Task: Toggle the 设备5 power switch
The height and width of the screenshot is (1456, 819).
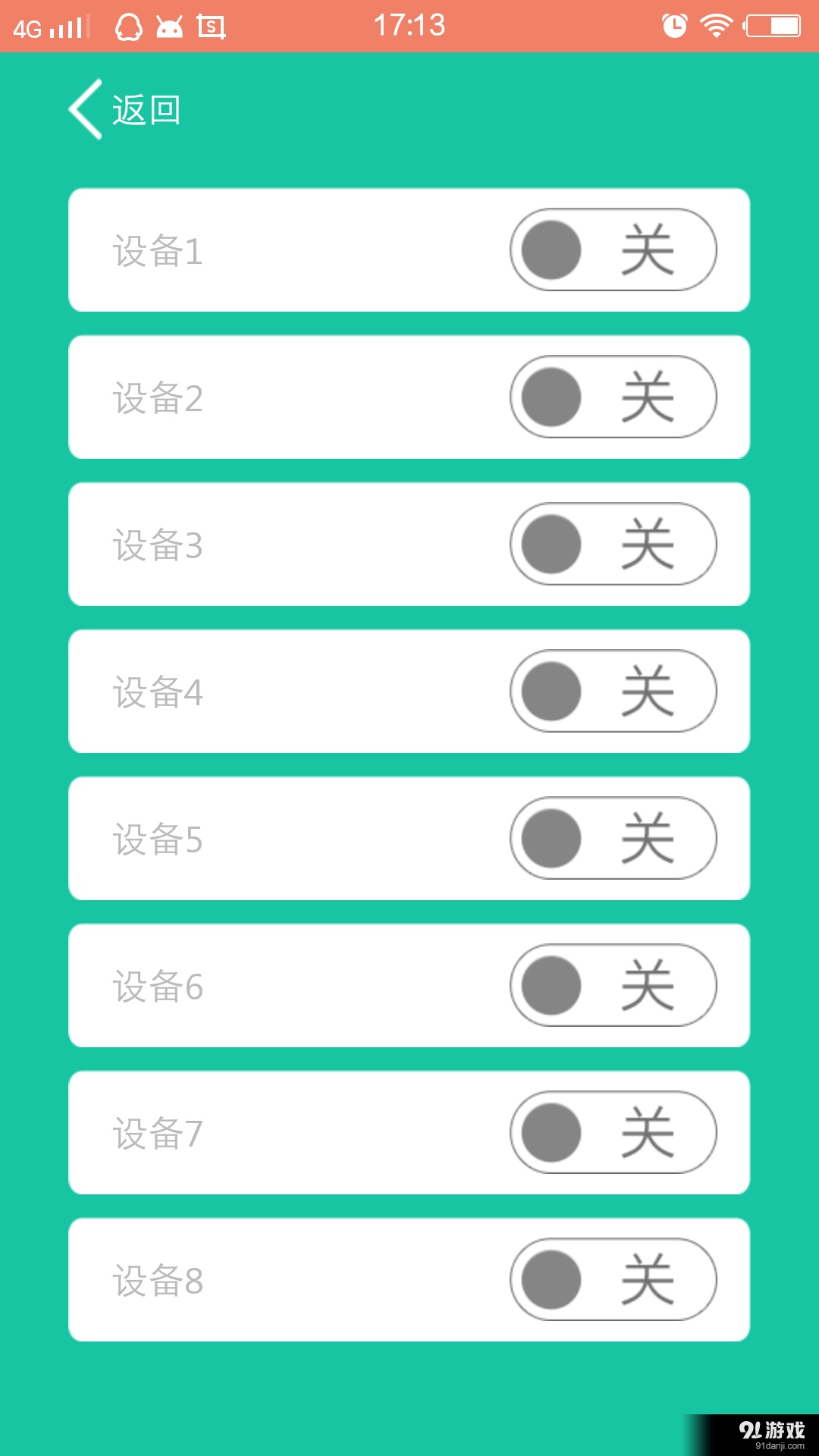Action: (x=613, y=838)
